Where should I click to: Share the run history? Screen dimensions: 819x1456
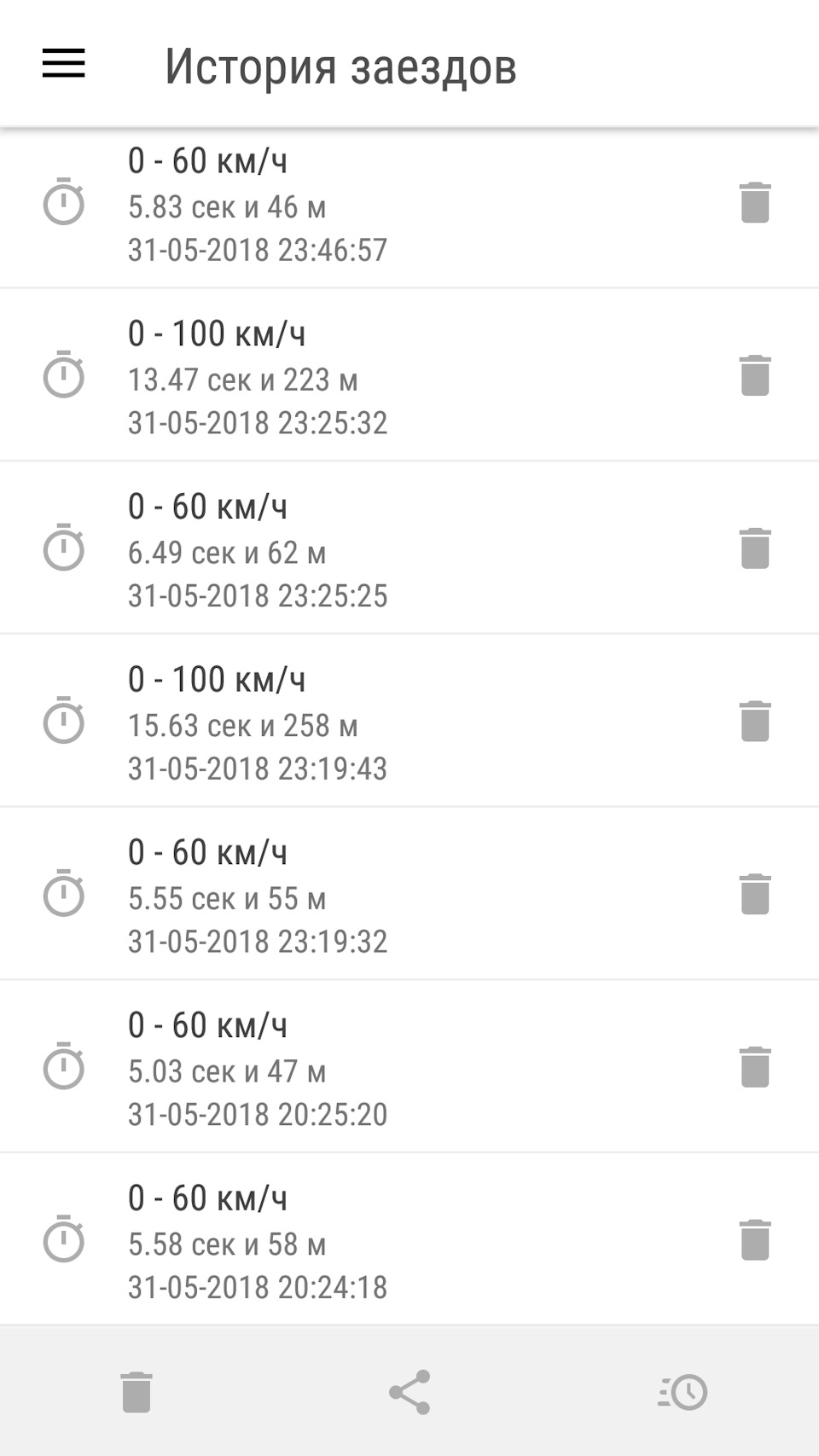click(x=409, y=1392)
